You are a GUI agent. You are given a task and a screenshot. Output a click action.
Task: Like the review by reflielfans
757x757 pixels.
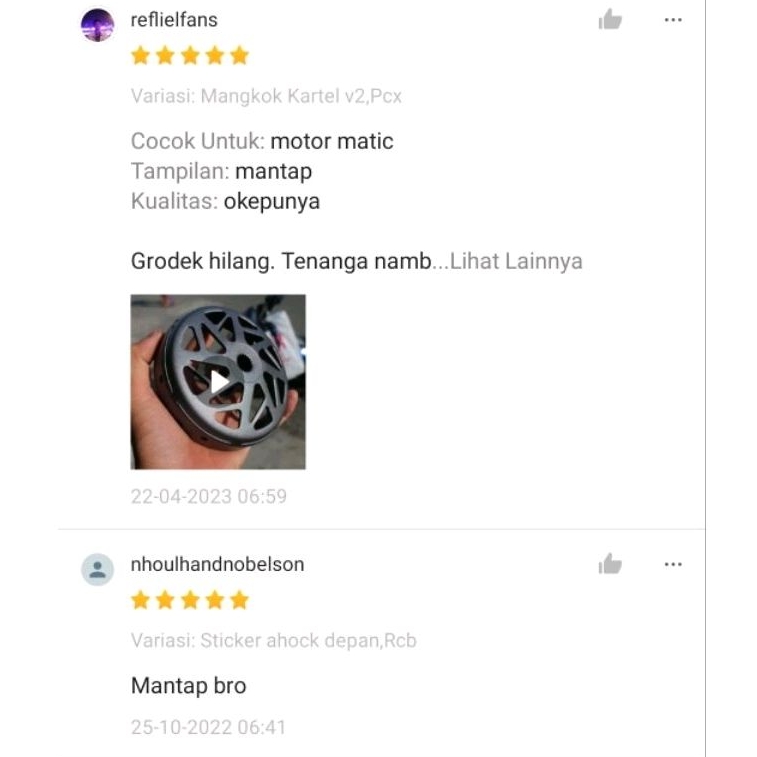point(610,20)
